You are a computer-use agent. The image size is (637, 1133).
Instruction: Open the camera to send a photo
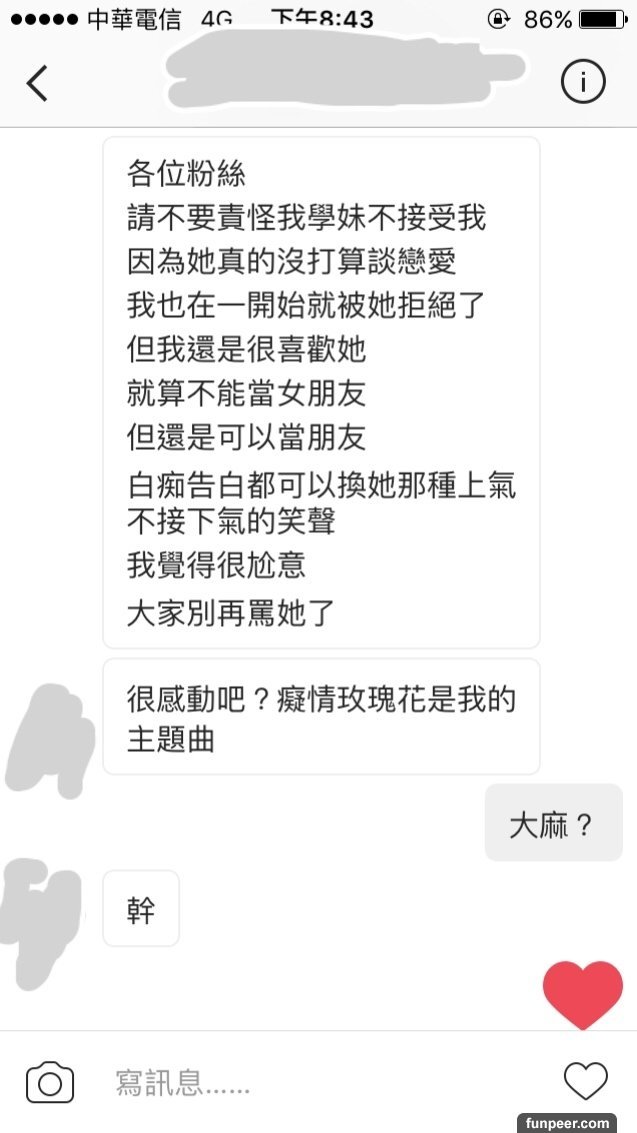click(x=50, y=1082)
